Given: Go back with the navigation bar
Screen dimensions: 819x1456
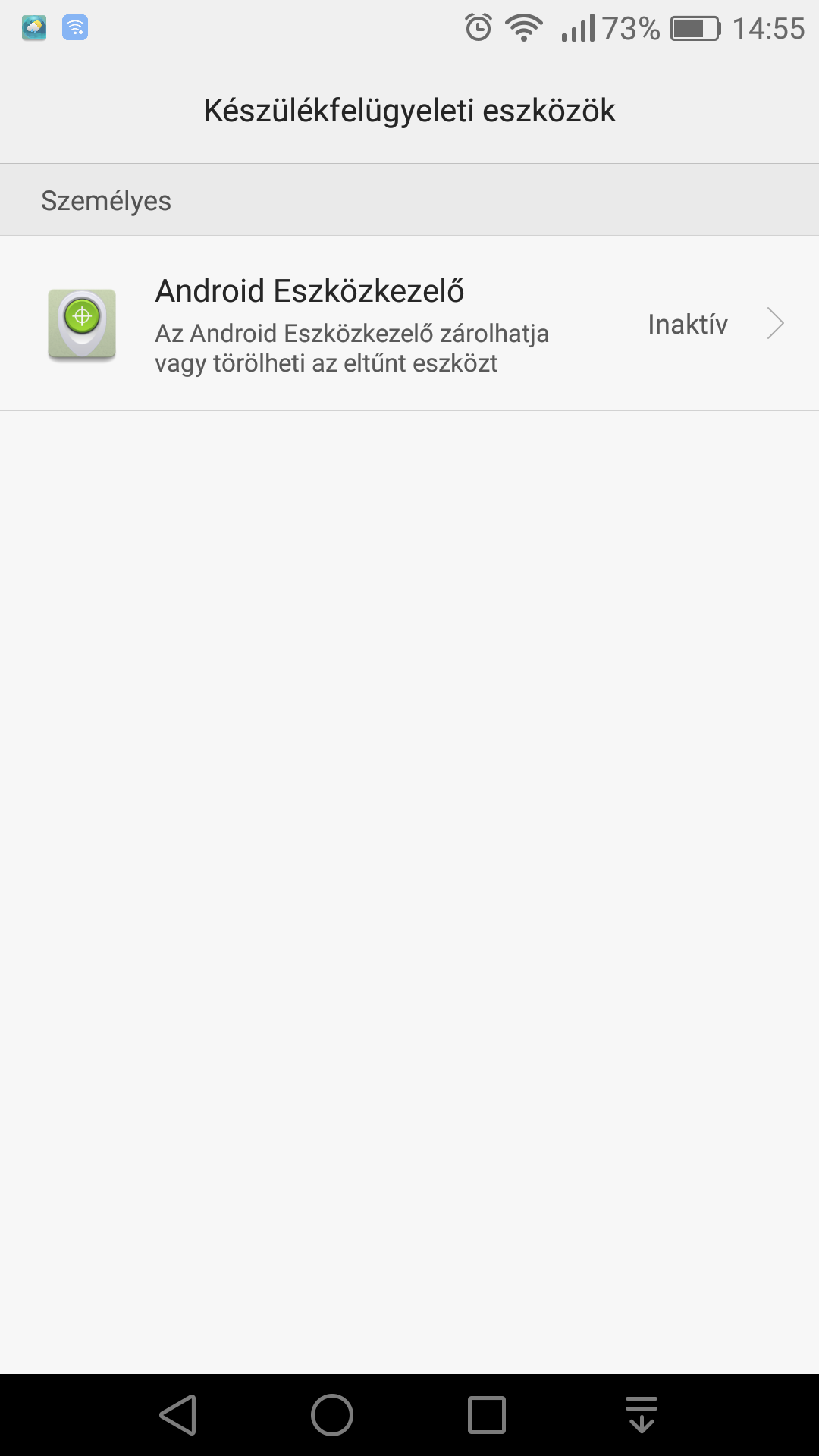Looking at the screenshot, I should point(178,1415).
